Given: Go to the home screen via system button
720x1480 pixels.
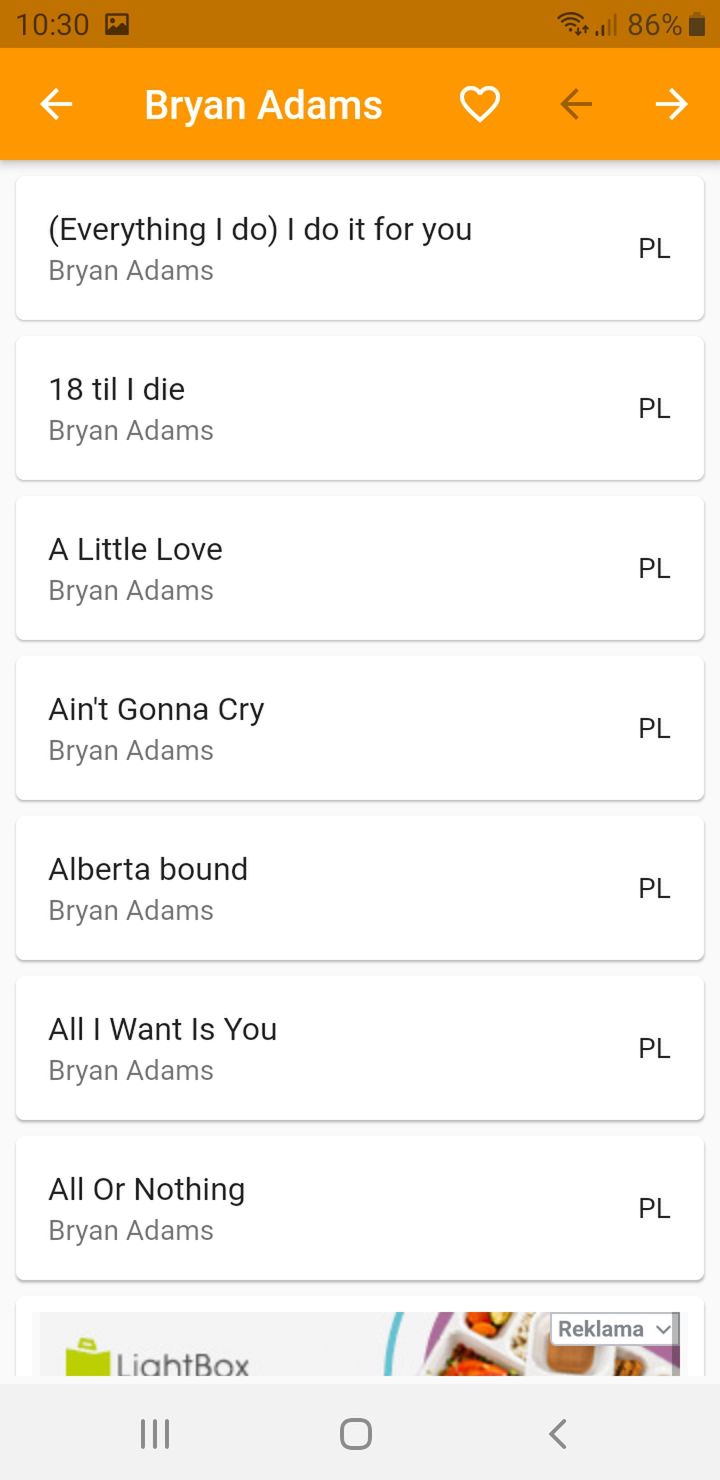Looking at the screenshot, I should pos(356,1433).
